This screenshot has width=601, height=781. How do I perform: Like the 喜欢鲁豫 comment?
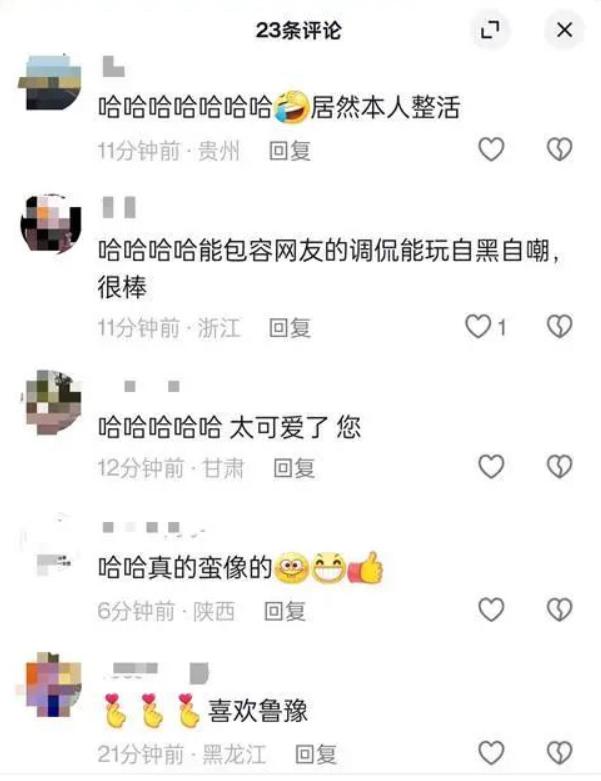(490, 752)
